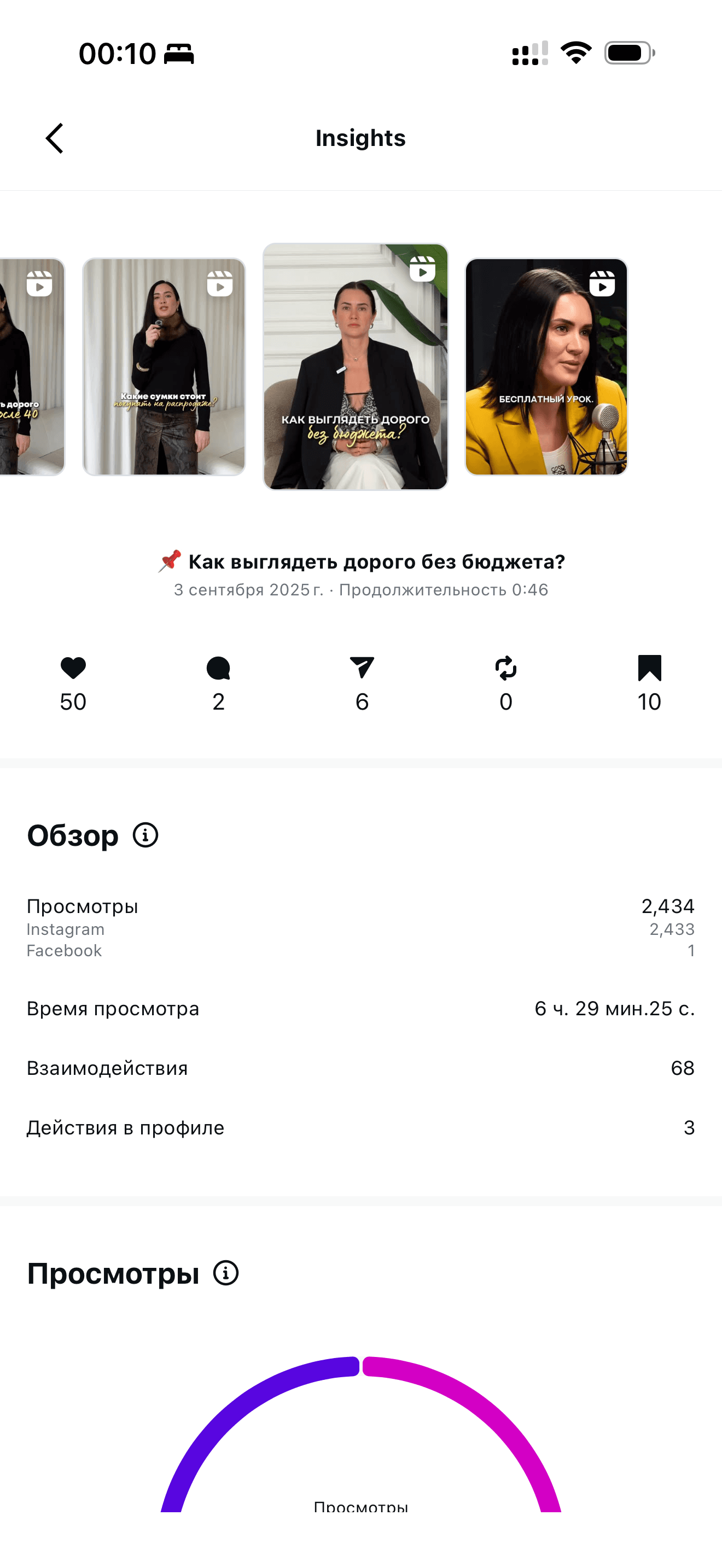
Task: Click the Reels icon on the black-sweater reel thumbnail
Action: (220, 284)
